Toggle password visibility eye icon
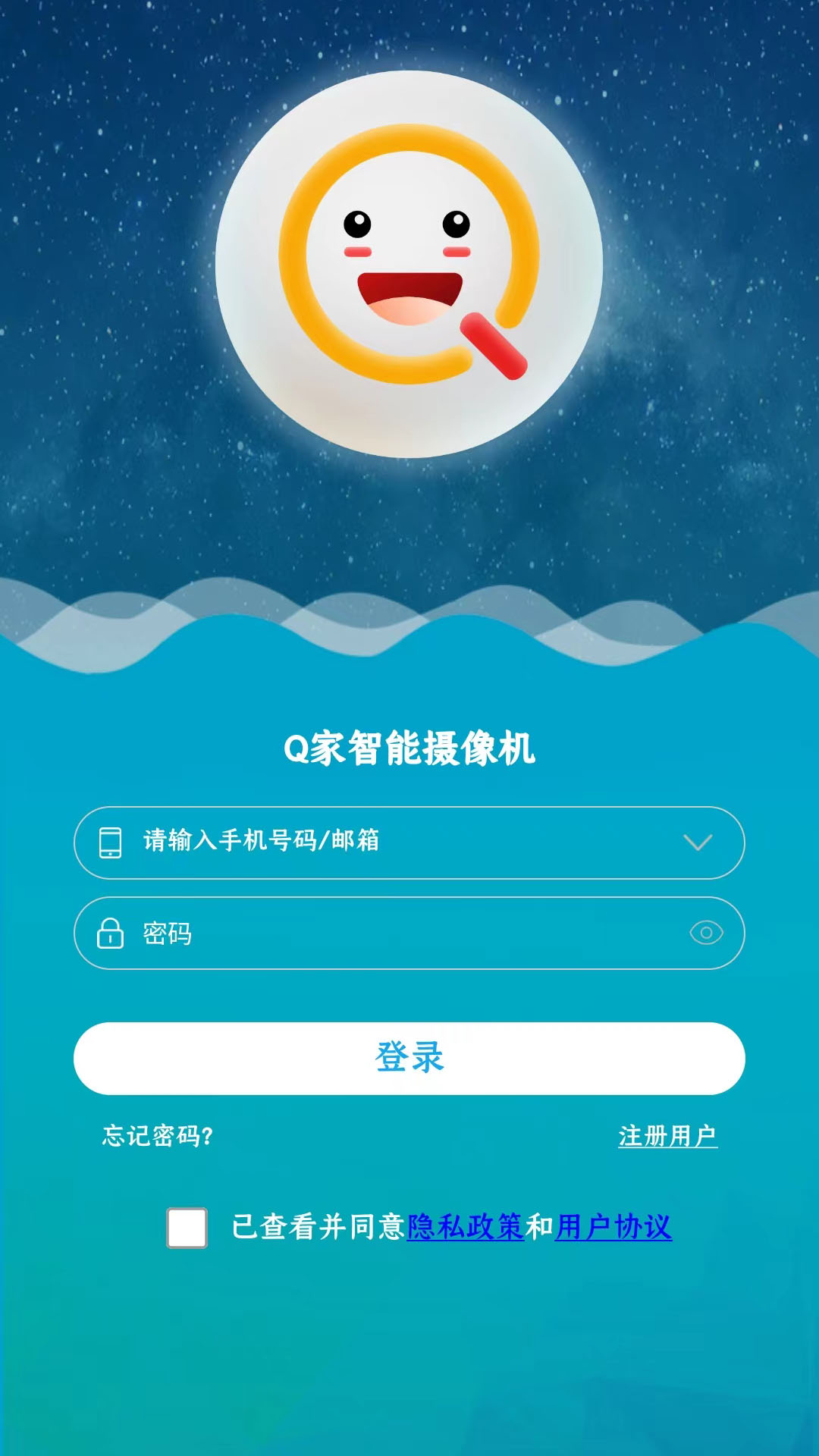The height and width of the screenshot is (1456, 819). (706, 933)
